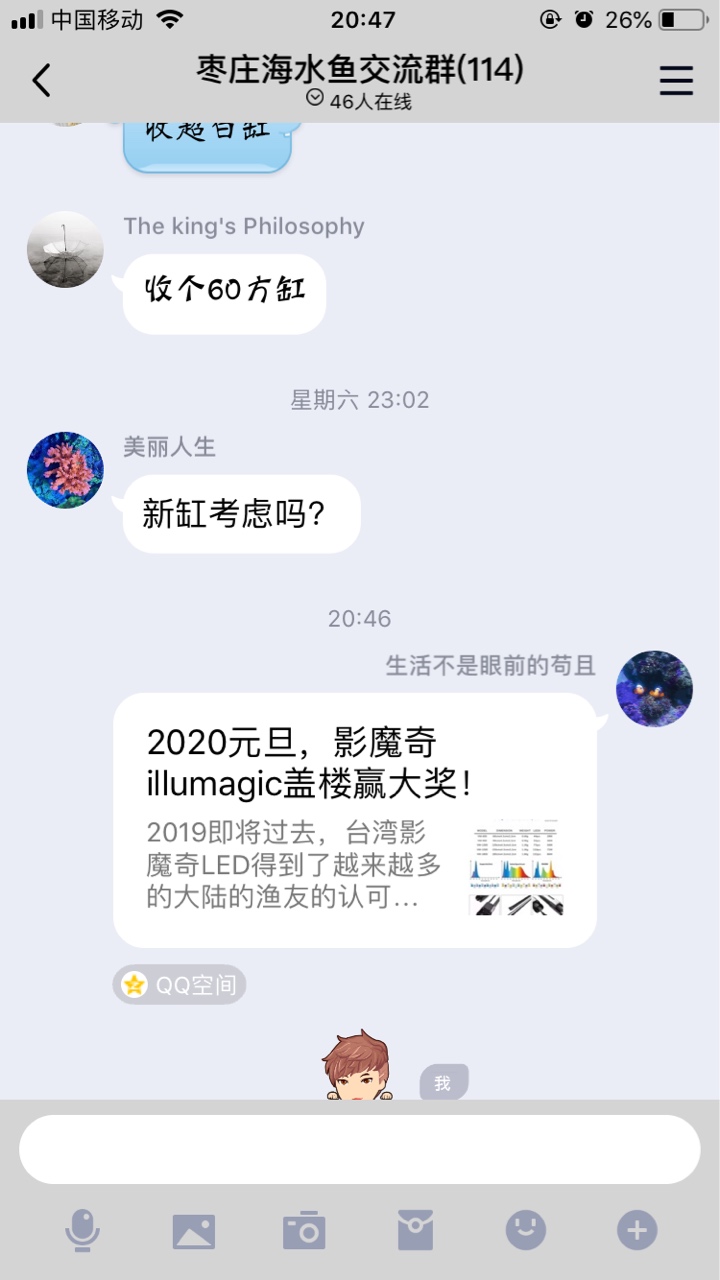Open the emoji picker

coord(526,1230)
